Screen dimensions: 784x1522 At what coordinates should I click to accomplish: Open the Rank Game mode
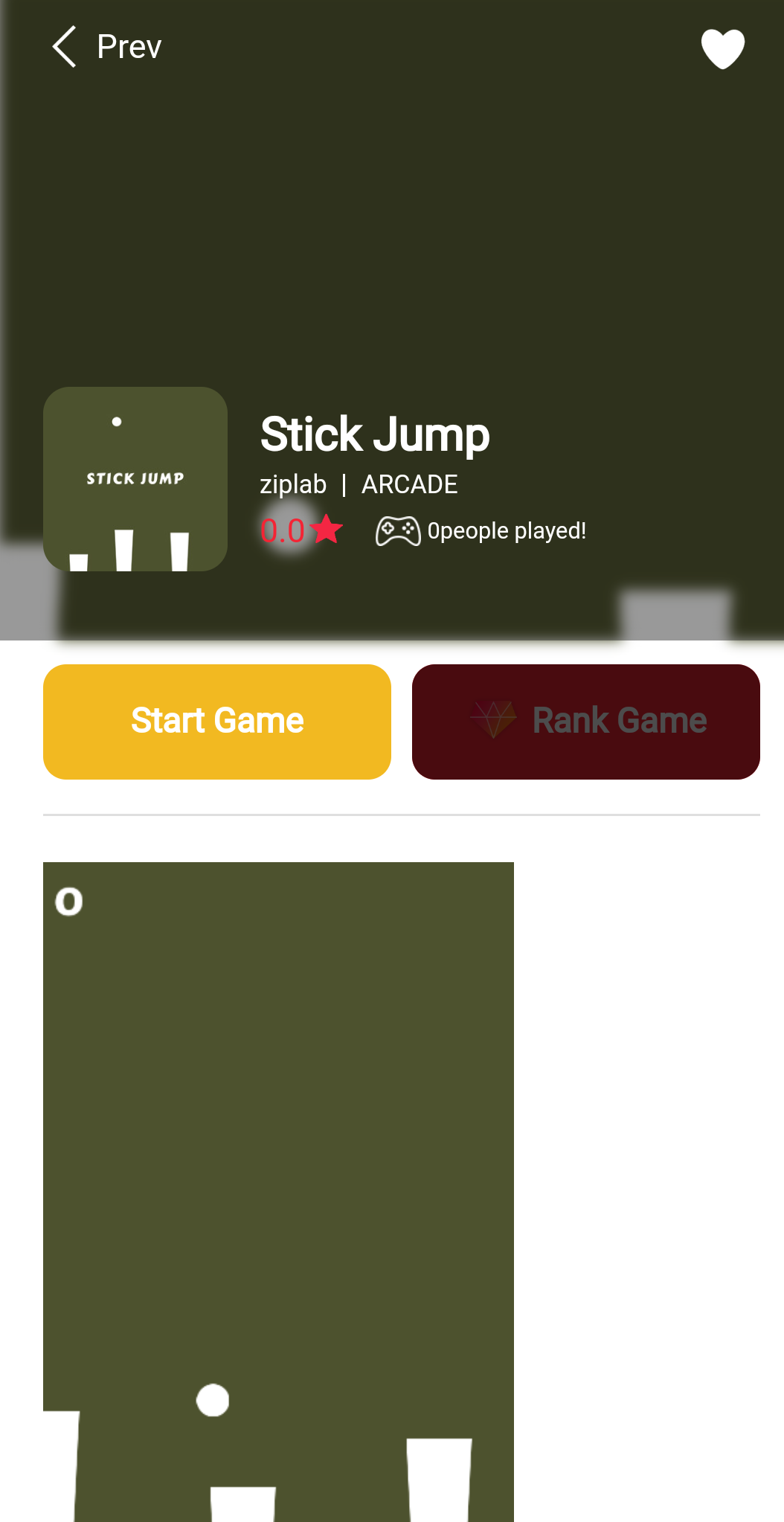pyautogui.click(x=586, y=722)
